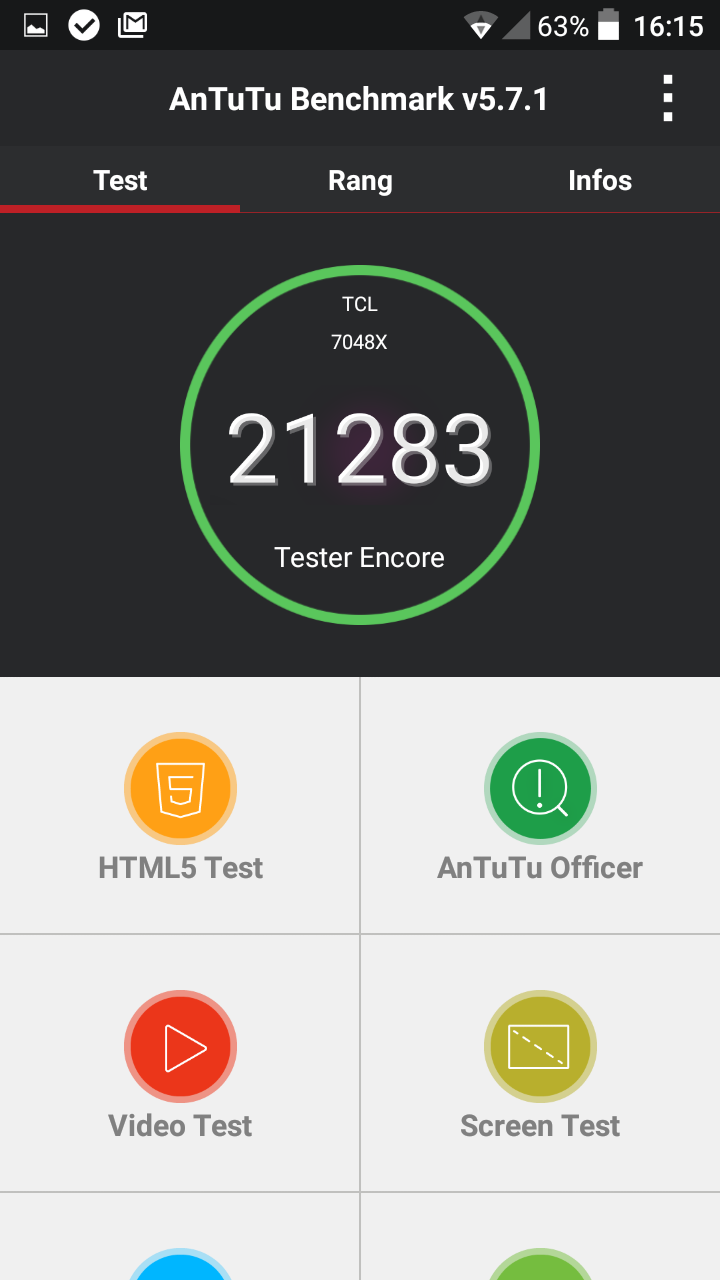Select the Test tab
The image size is (720, 1280).
tap(120, 181)
